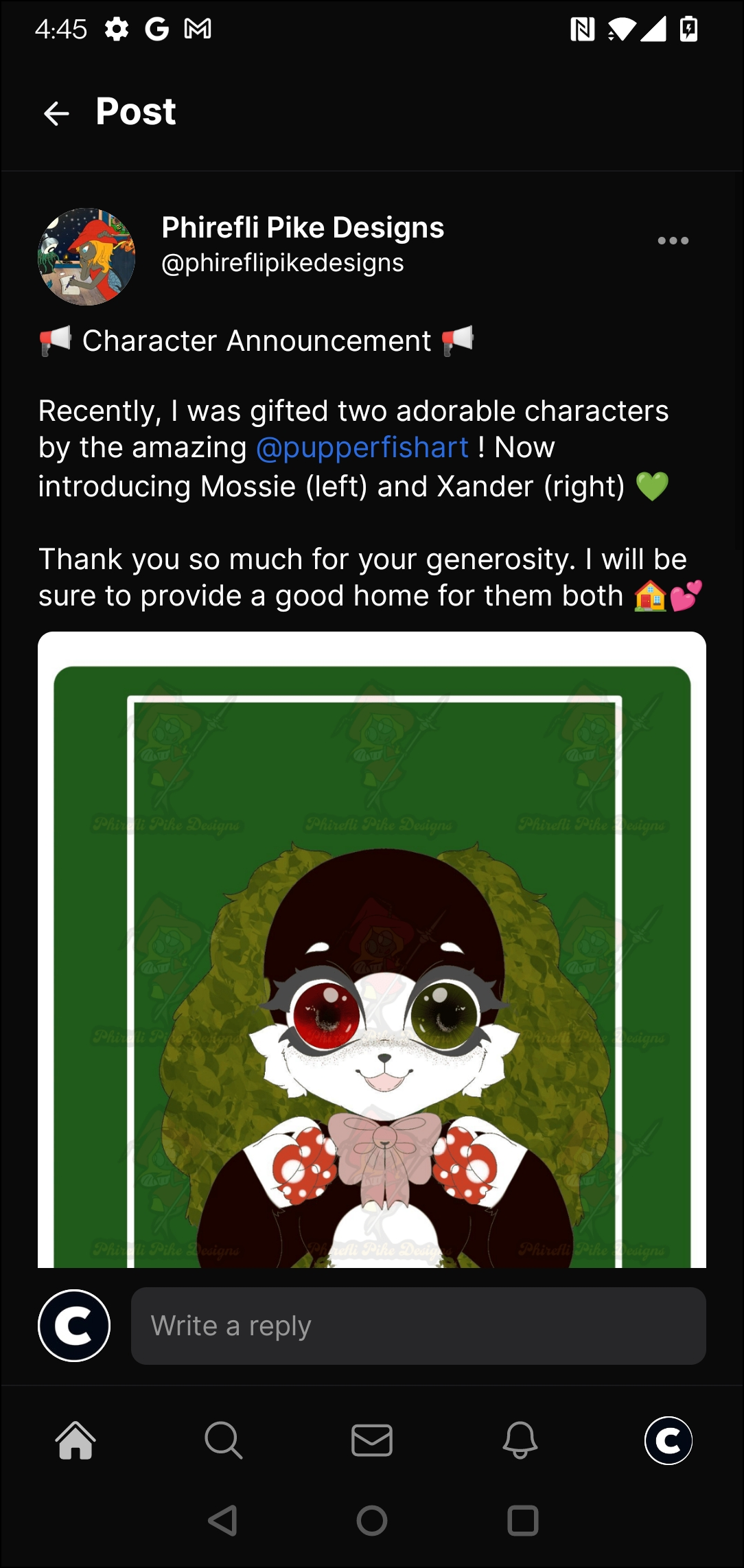Image resolution: width=744 pixels, height=1568 pixels.
Task: Open Phirefli Pike Designs profile picture
Action: [x=86, y=257]
